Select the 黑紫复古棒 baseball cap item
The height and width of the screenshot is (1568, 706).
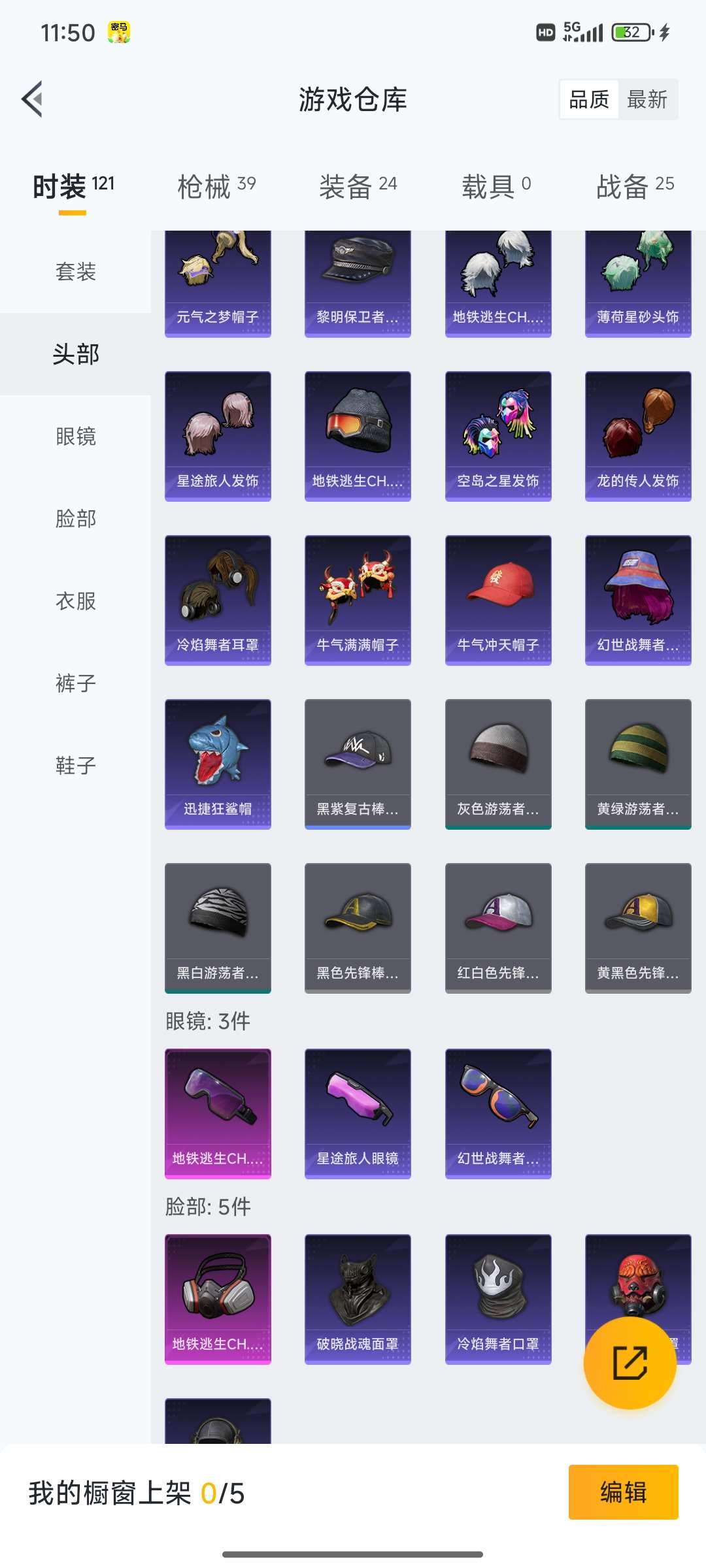(358, 764)
